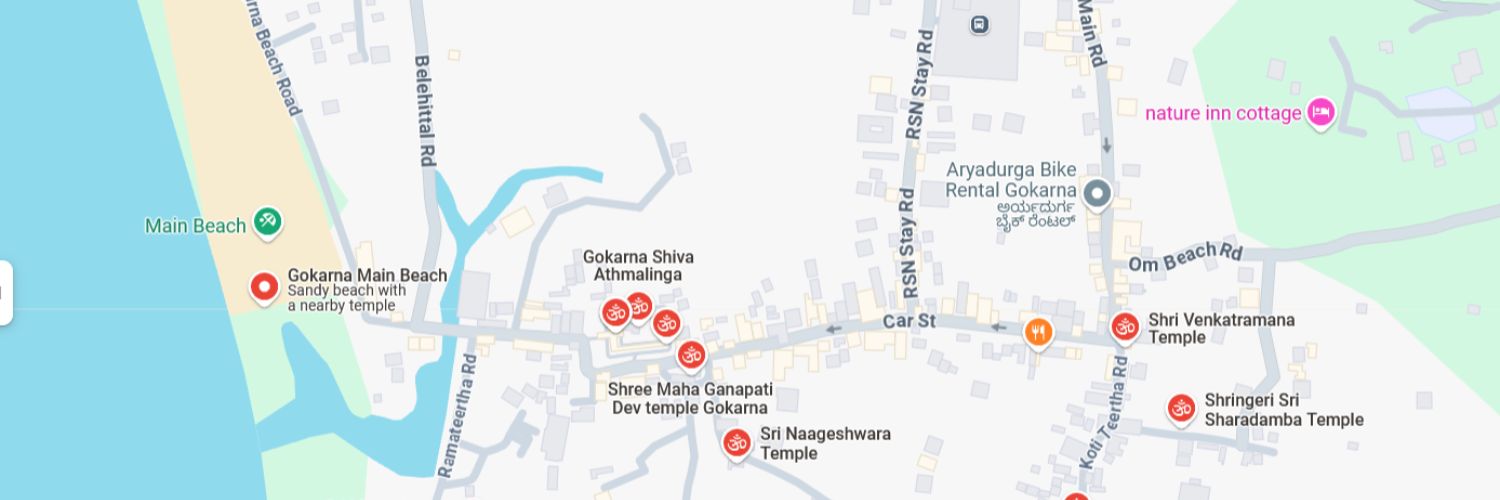Select the bus station icon near RSN Stay Rd

[979, 25]
